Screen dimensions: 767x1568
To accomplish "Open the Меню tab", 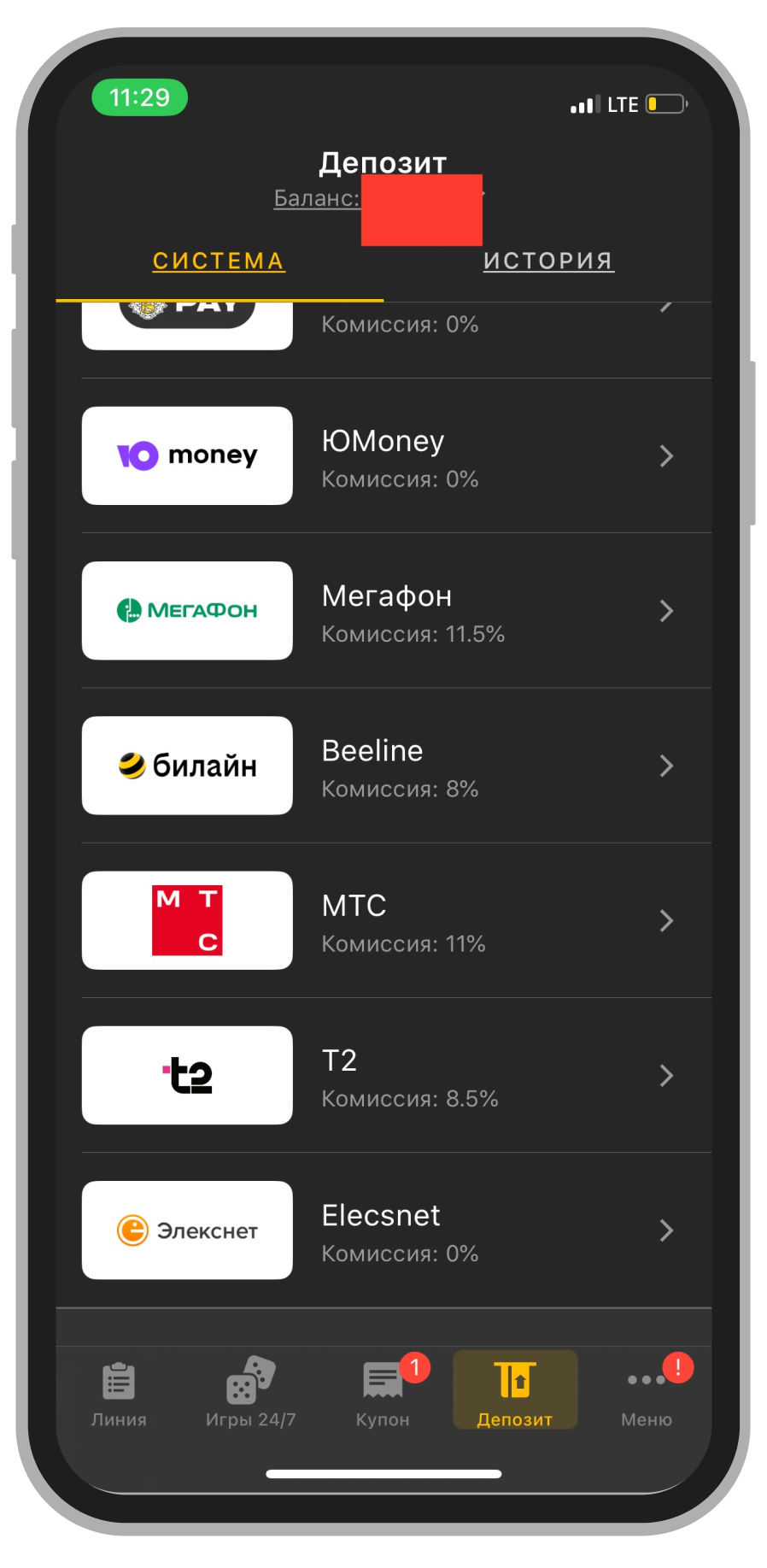I will pyautogui.click(x=647, y=1394).
